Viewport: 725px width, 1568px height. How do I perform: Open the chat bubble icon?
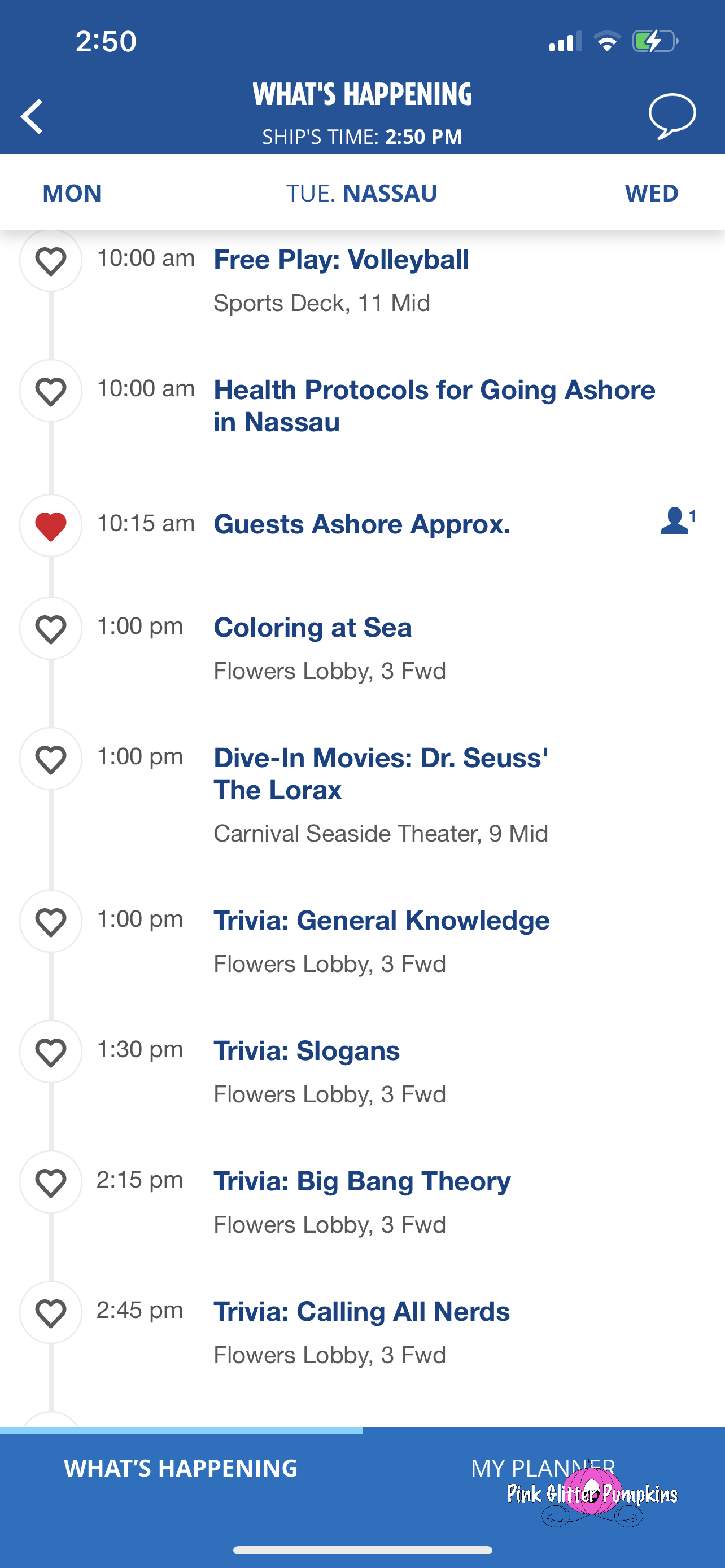672,116
